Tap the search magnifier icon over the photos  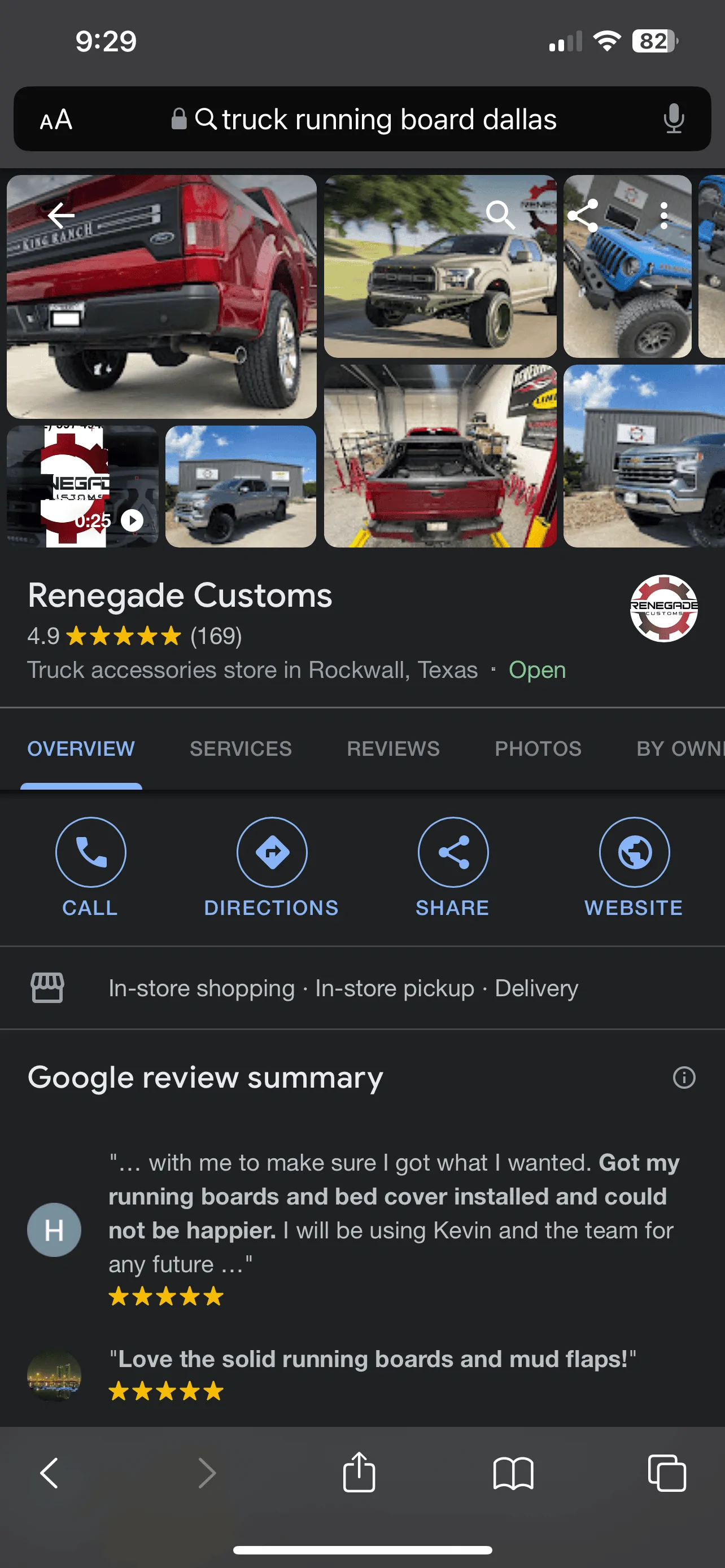pos(500,215)
